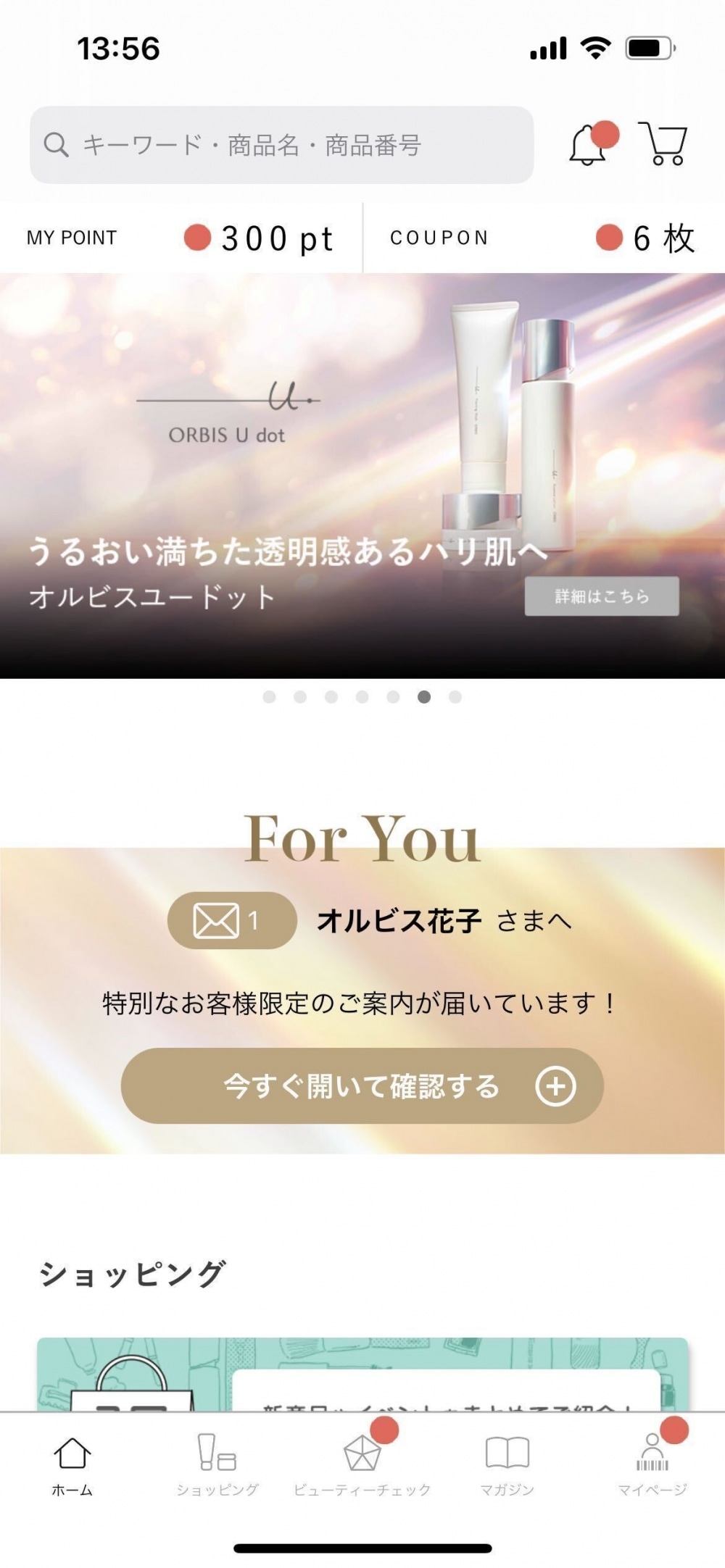The width and height of the screenshot is (725, 1568).
Task: Open the notifications bell
Action: tap(589, 145)
